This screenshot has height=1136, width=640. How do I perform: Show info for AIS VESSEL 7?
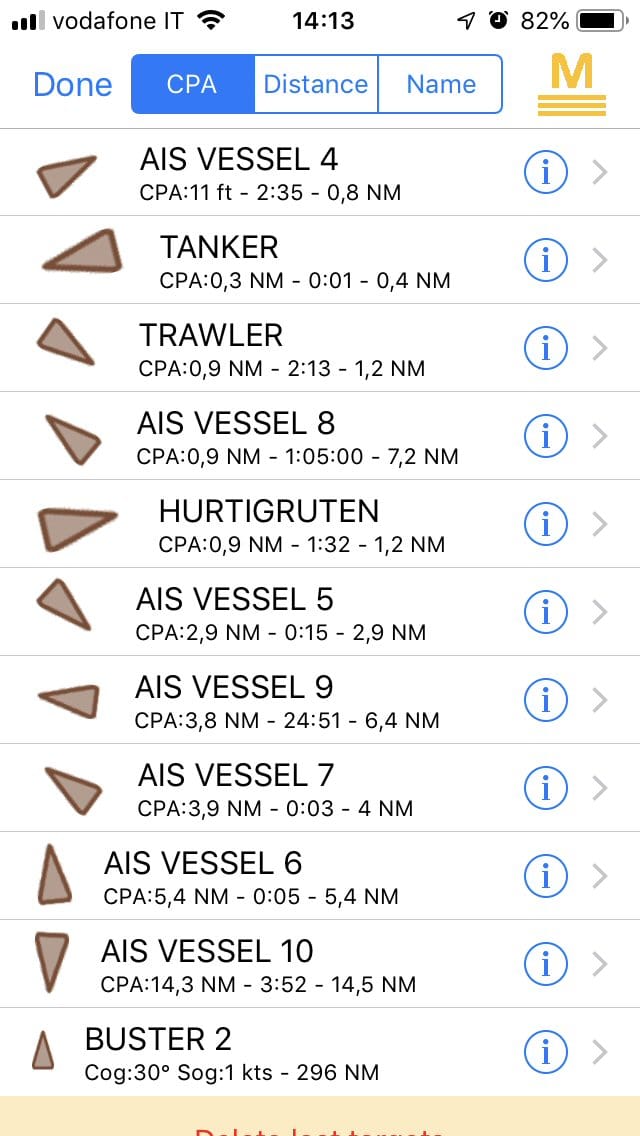545,788
